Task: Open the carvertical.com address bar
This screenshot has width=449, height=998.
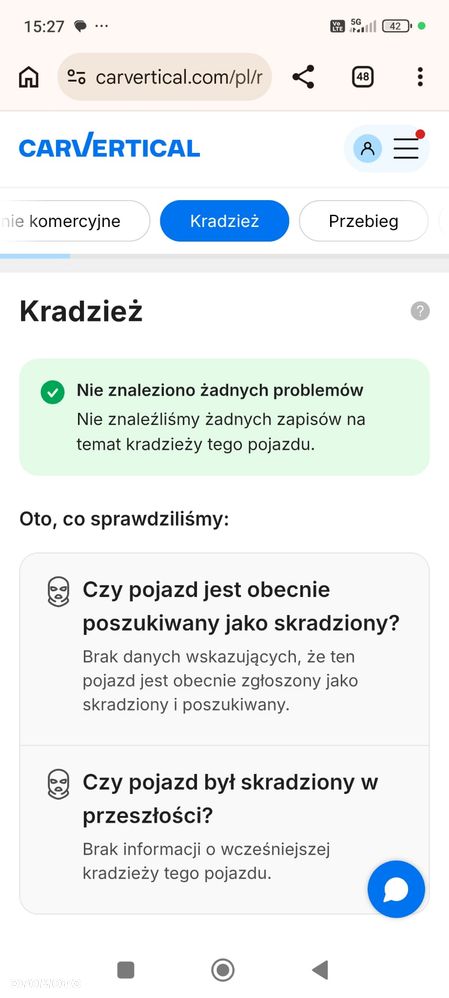Action: (165, 77)
